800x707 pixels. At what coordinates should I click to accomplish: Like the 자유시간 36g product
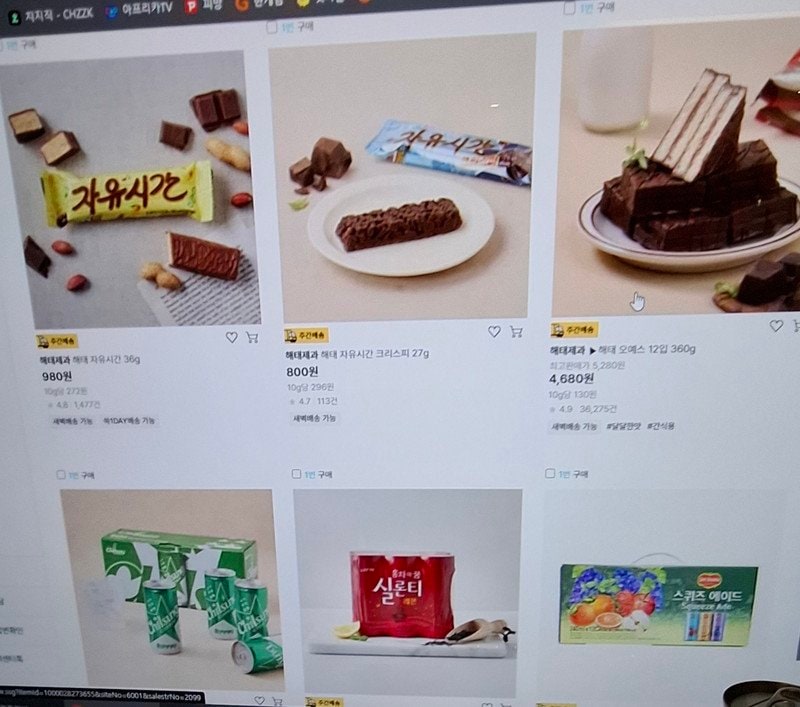[232, 337]
